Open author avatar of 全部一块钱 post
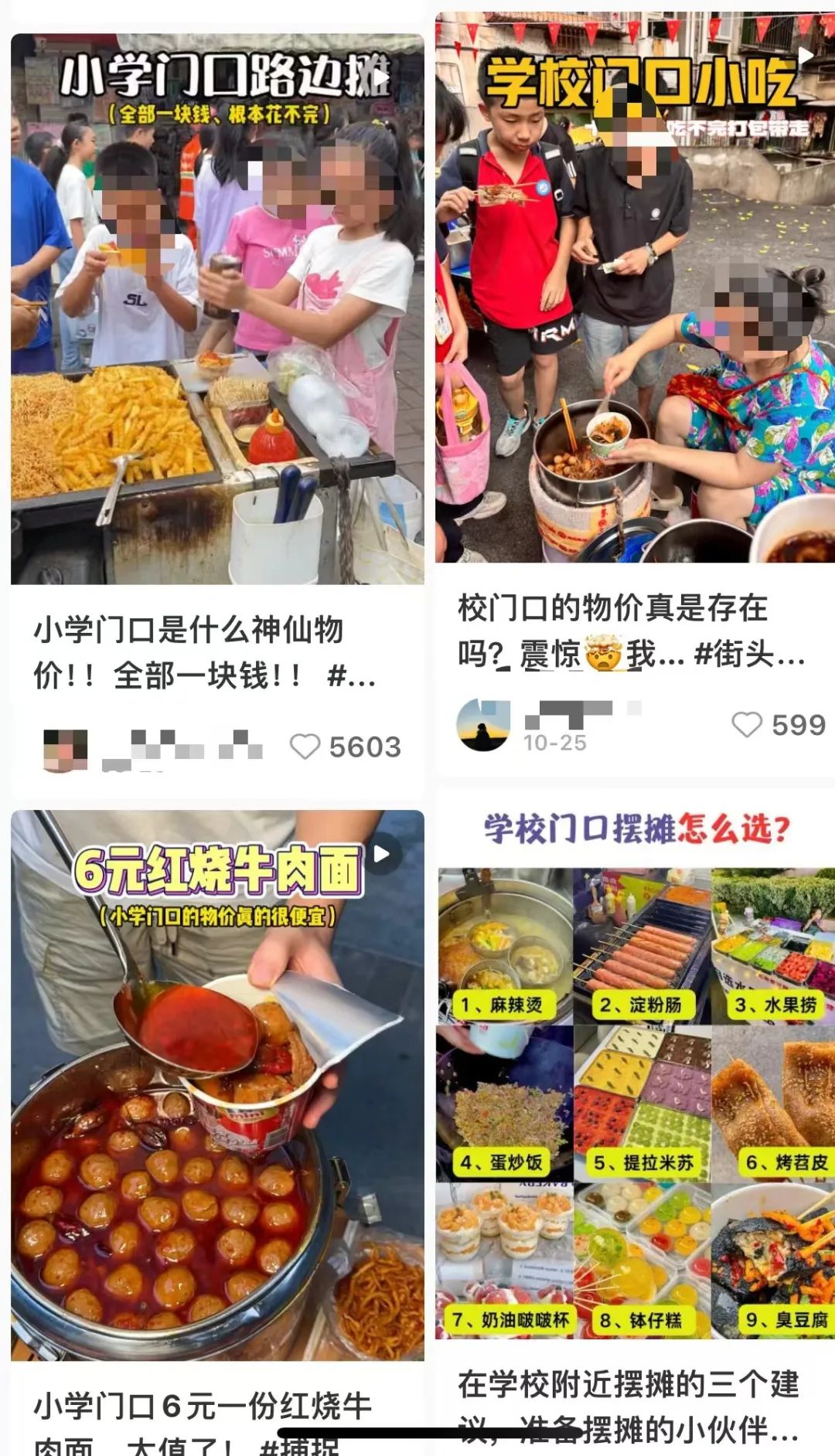Viewport: 835px width, 1456px height. point(65,750)
